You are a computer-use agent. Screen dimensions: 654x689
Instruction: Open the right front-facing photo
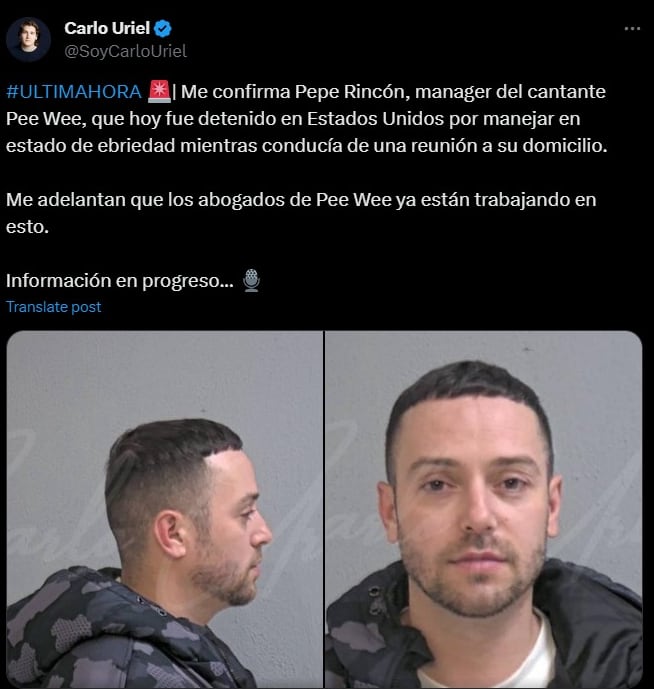click(x=484, y=510)
